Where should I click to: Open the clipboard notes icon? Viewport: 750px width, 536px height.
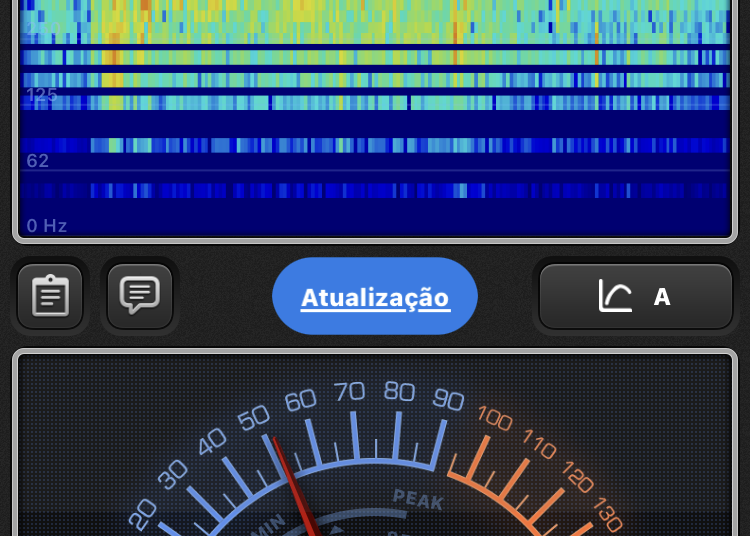[50, 296]
